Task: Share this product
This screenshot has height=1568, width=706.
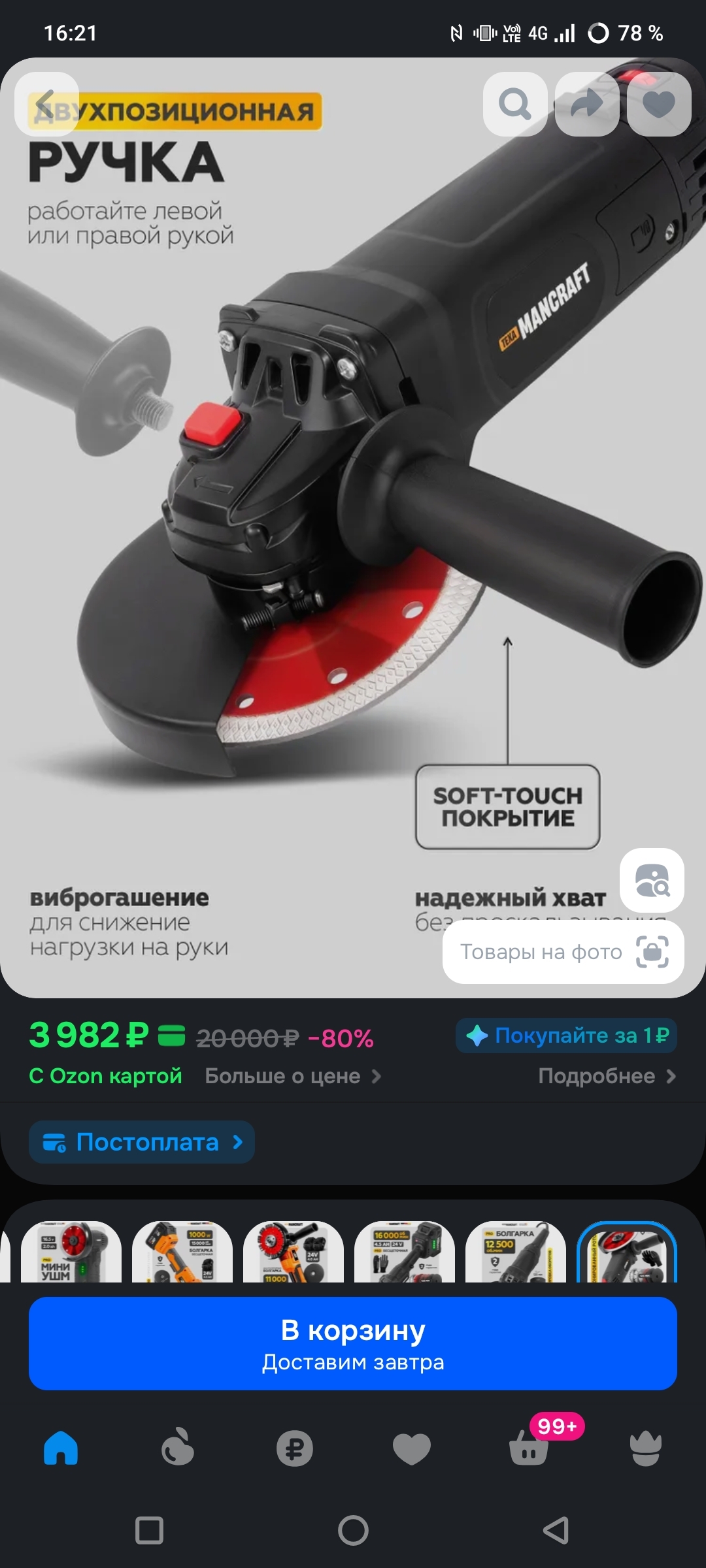Action: [x=587, y=104]
